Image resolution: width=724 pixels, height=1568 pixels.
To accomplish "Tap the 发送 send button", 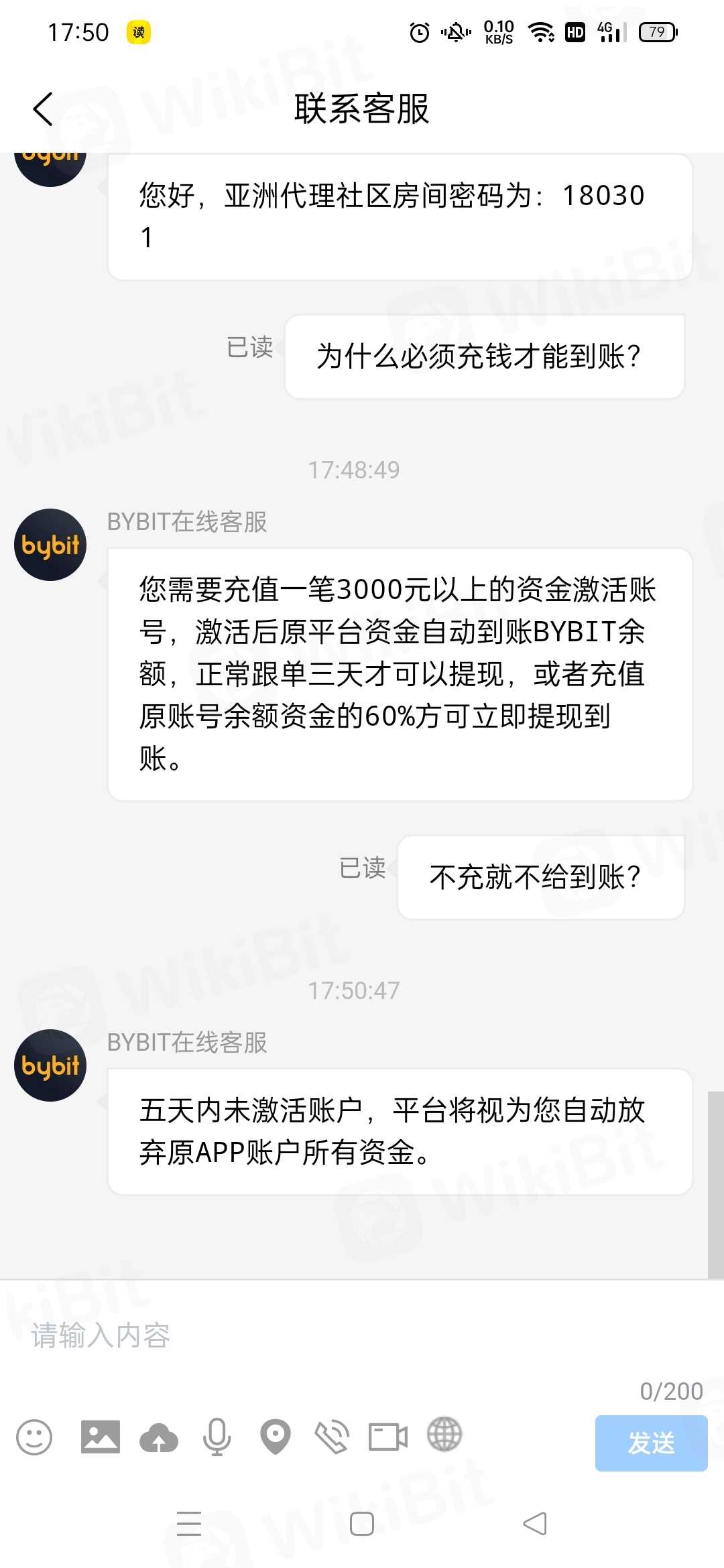I will (x=651, y=1443).
